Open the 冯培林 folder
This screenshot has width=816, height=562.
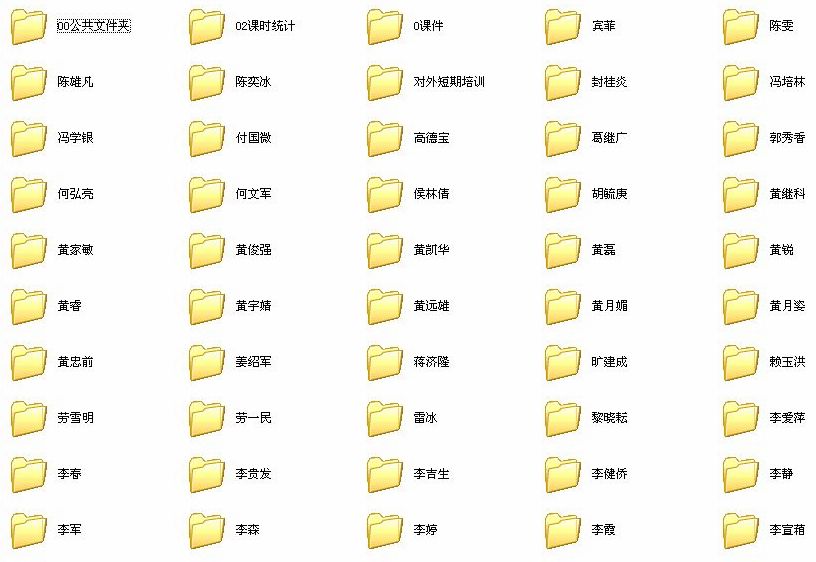pyautogui.click(x=741, y=83)
